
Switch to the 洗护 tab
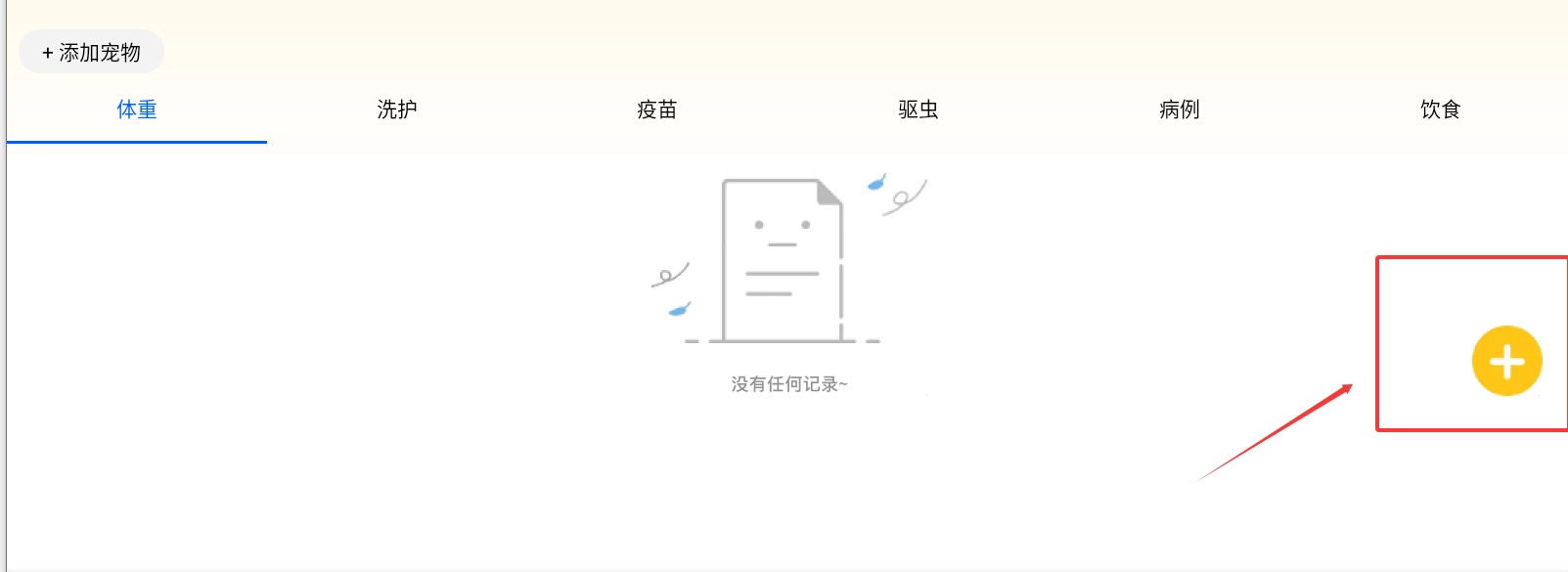[x=397, y=110]
